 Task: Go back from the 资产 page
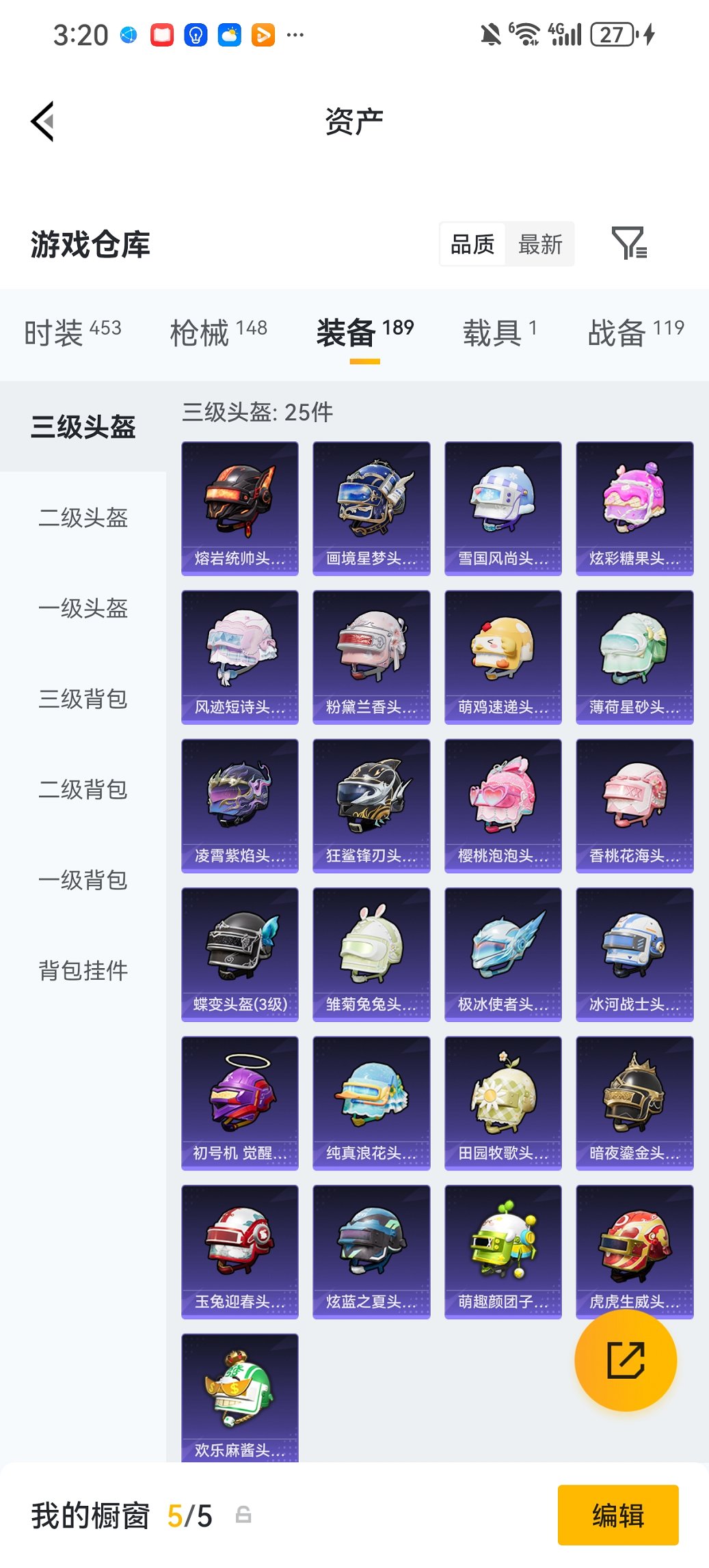pos(42,122)
